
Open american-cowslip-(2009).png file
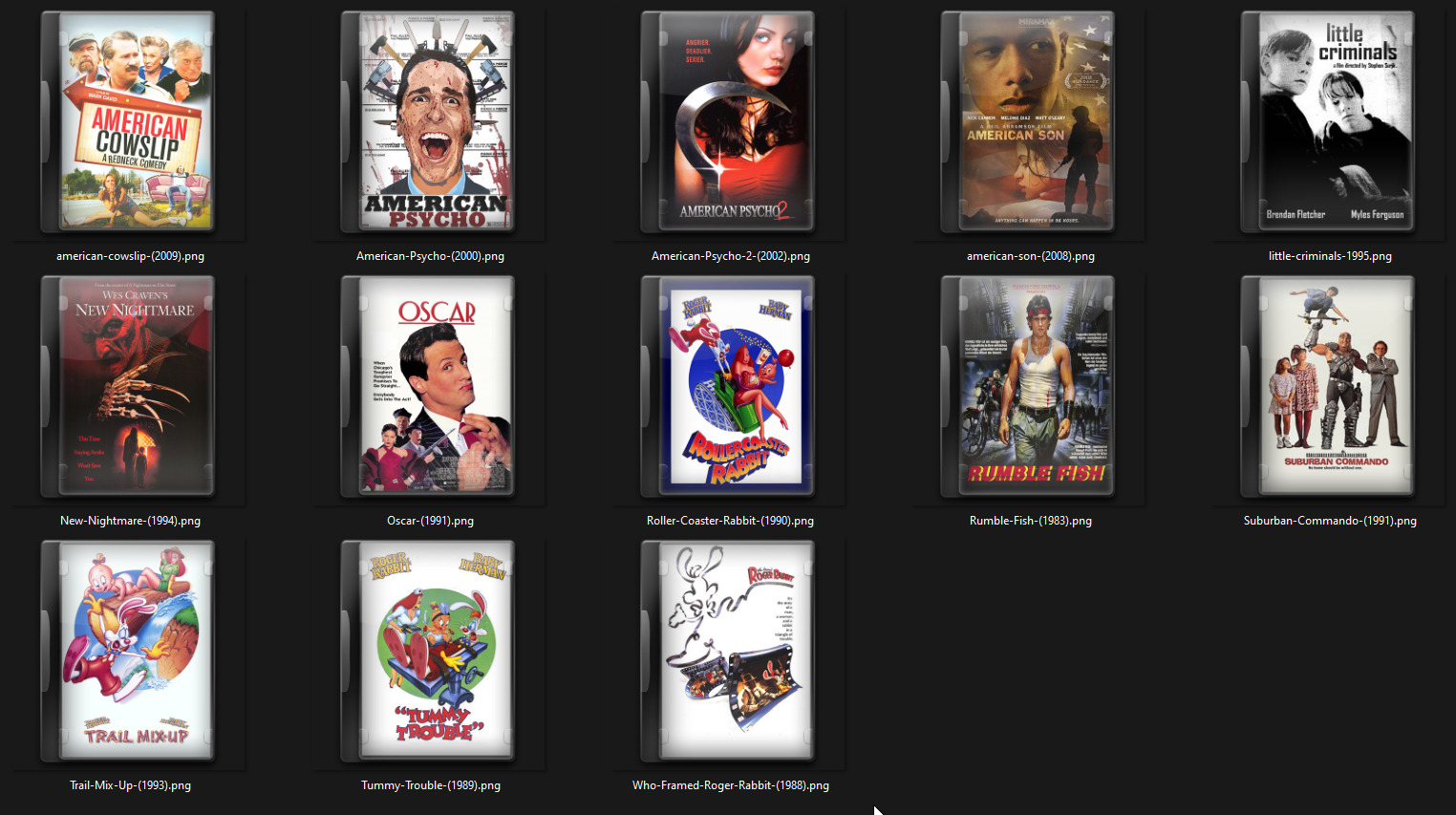click(129, 122)
